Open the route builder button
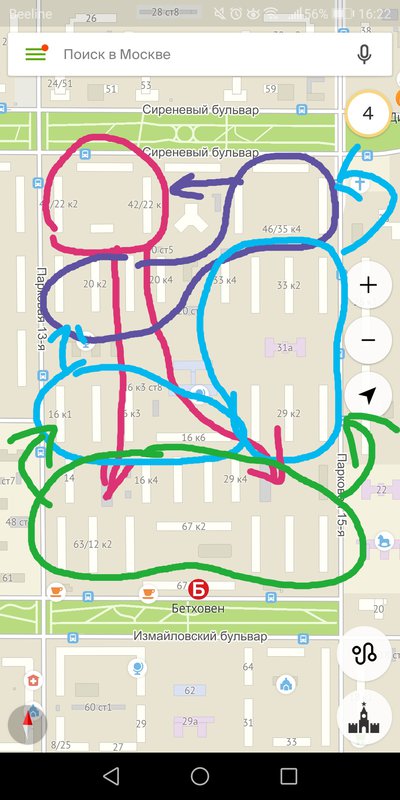Screen dimensions: 400x800 click(x=364, y=653)
